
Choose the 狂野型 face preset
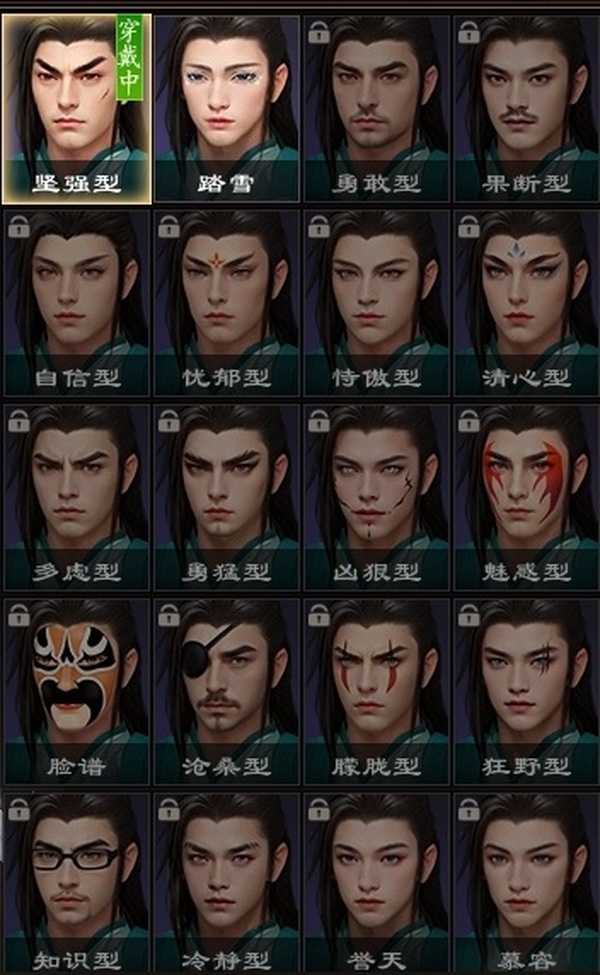coord(526,690)
